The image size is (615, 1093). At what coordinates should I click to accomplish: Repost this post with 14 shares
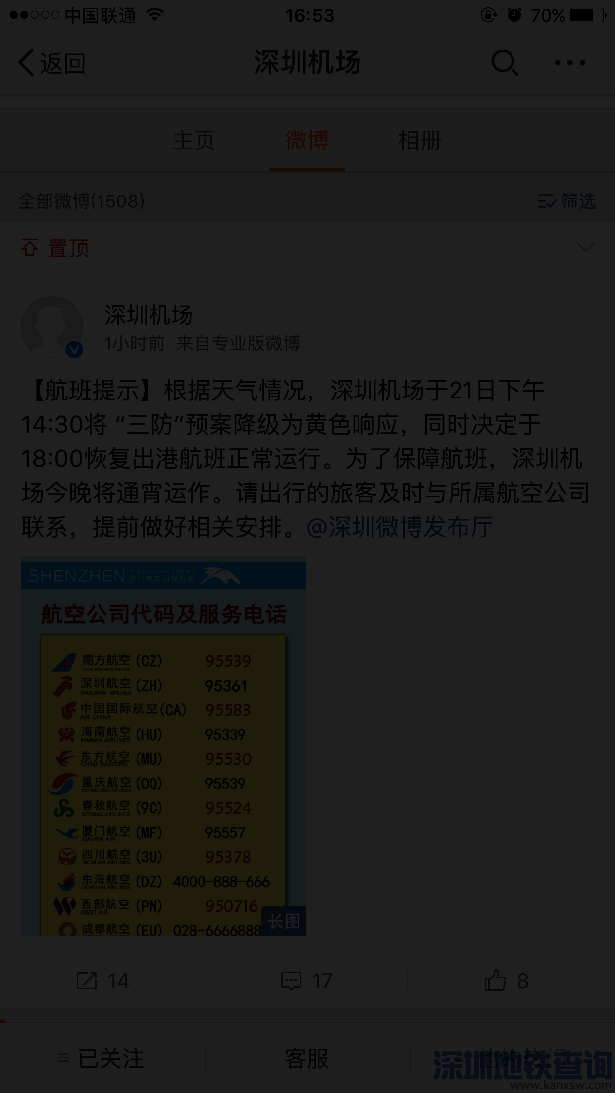point(103,980)
